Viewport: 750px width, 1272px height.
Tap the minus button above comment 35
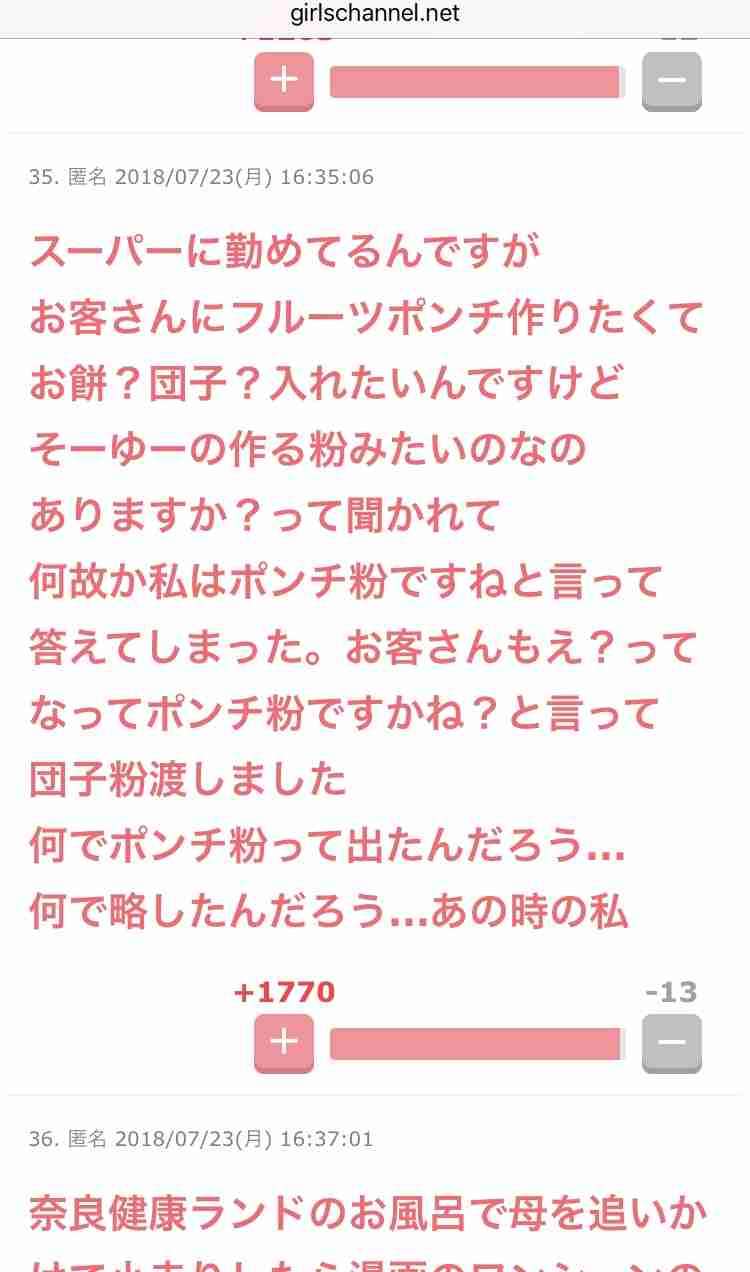(672, 81)
